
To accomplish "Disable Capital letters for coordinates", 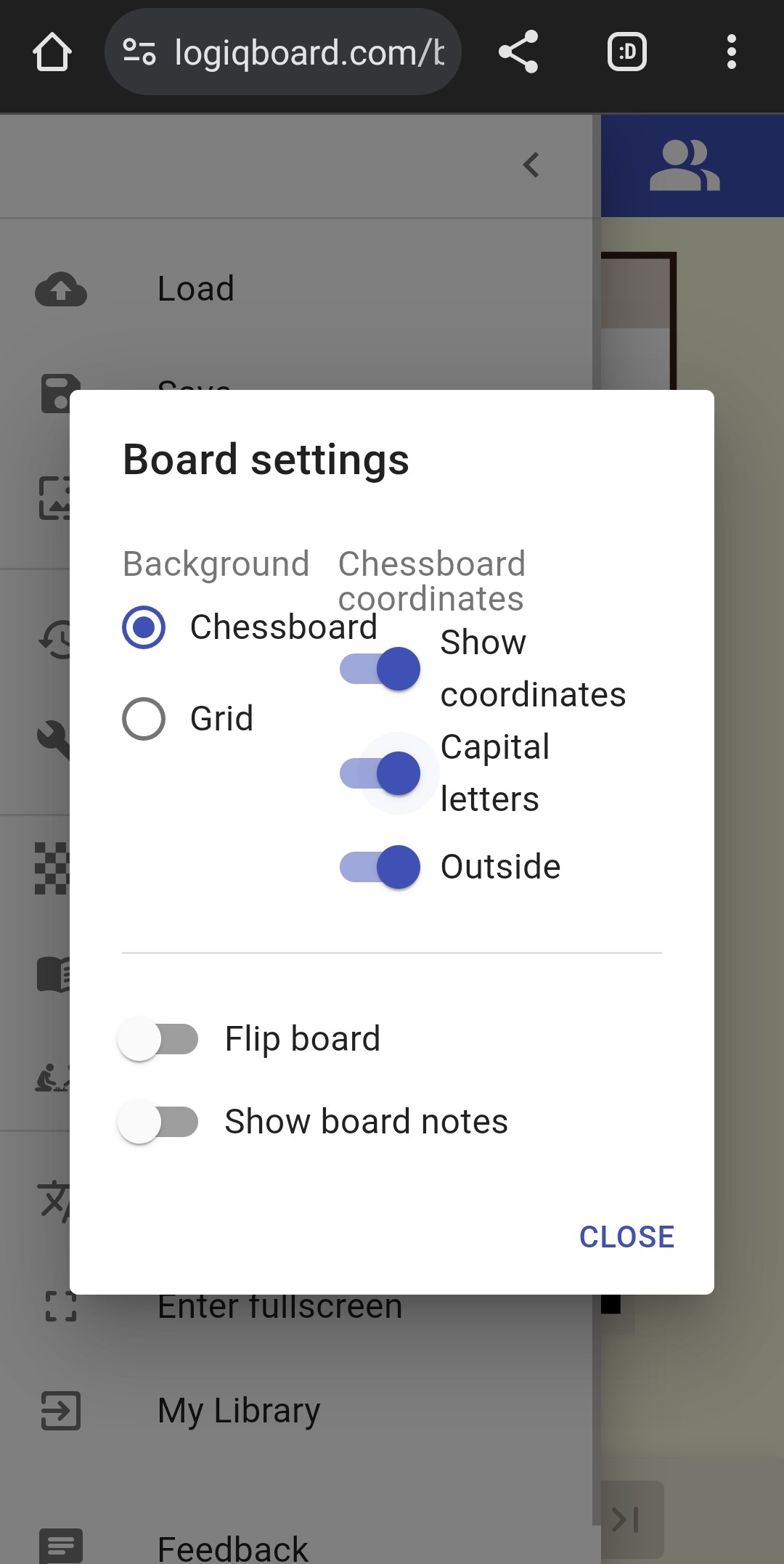I will click(380, 773).
